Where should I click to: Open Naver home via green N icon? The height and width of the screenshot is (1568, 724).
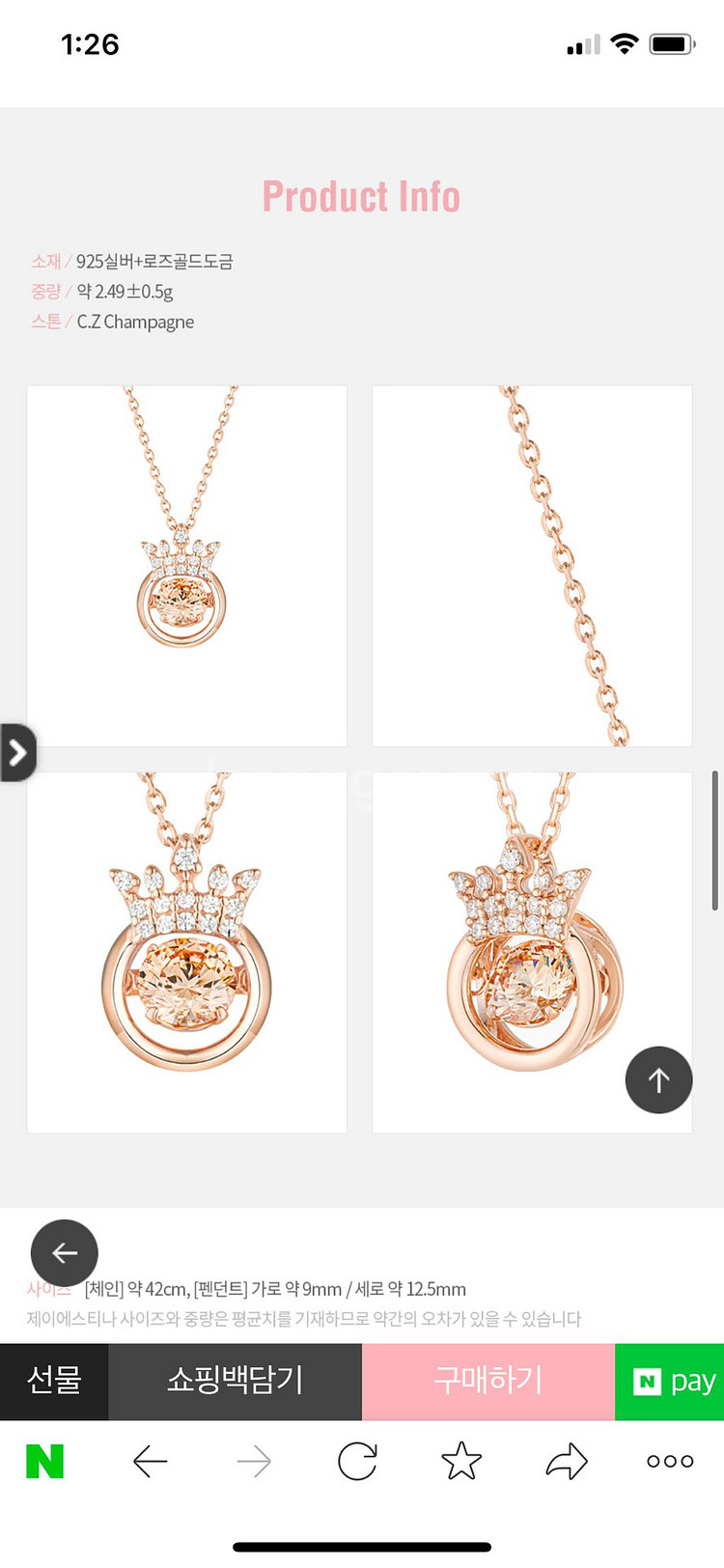coord(44,1462)
